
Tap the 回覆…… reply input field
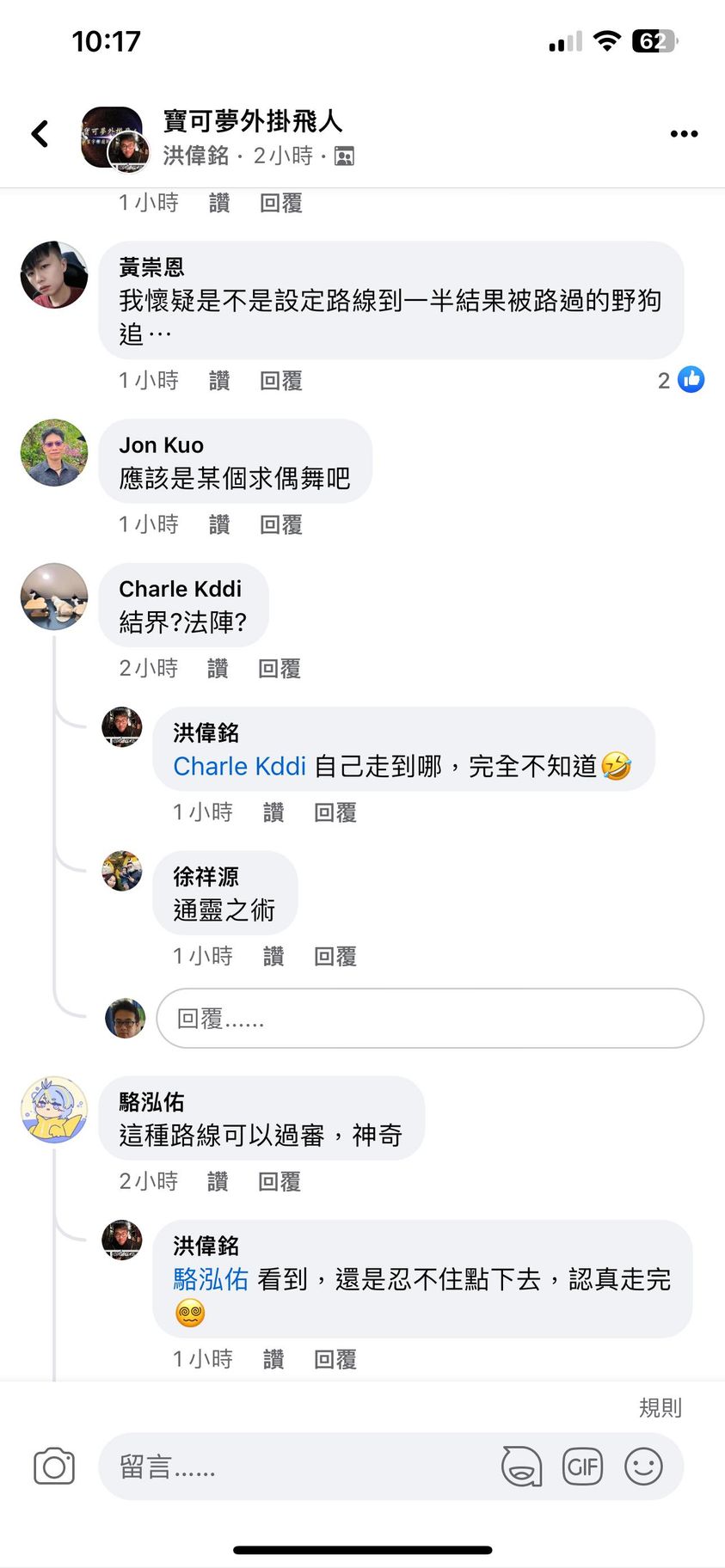tap(430, 1019)
